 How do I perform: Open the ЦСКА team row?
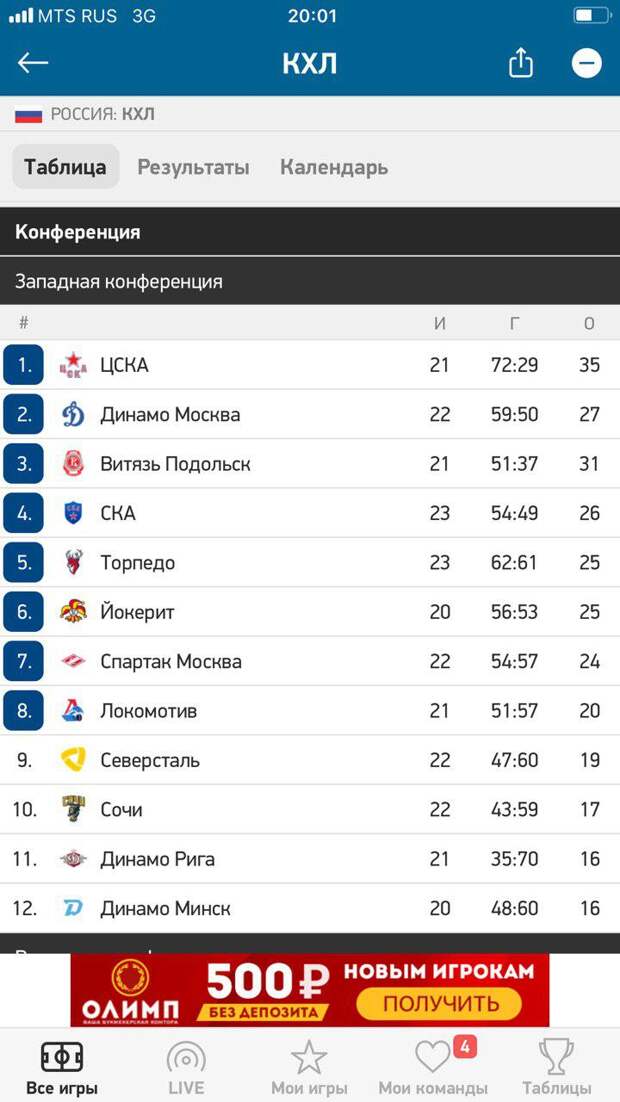[x=310, y=365]
